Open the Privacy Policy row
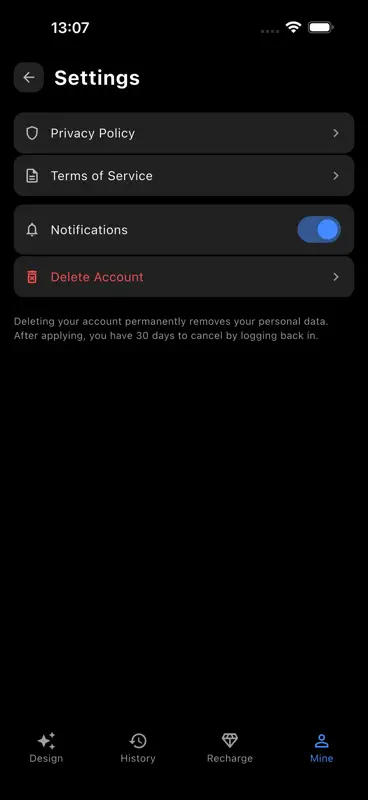 pos(184,133)
